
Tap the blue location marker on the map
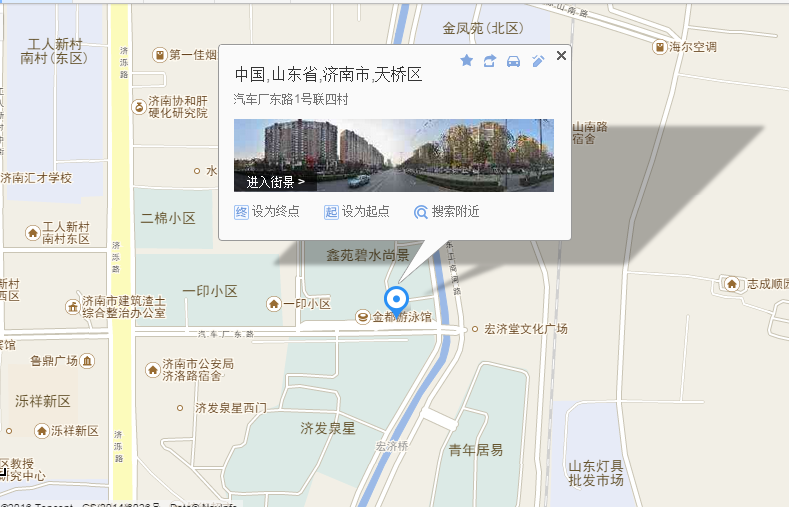(397, 299)
